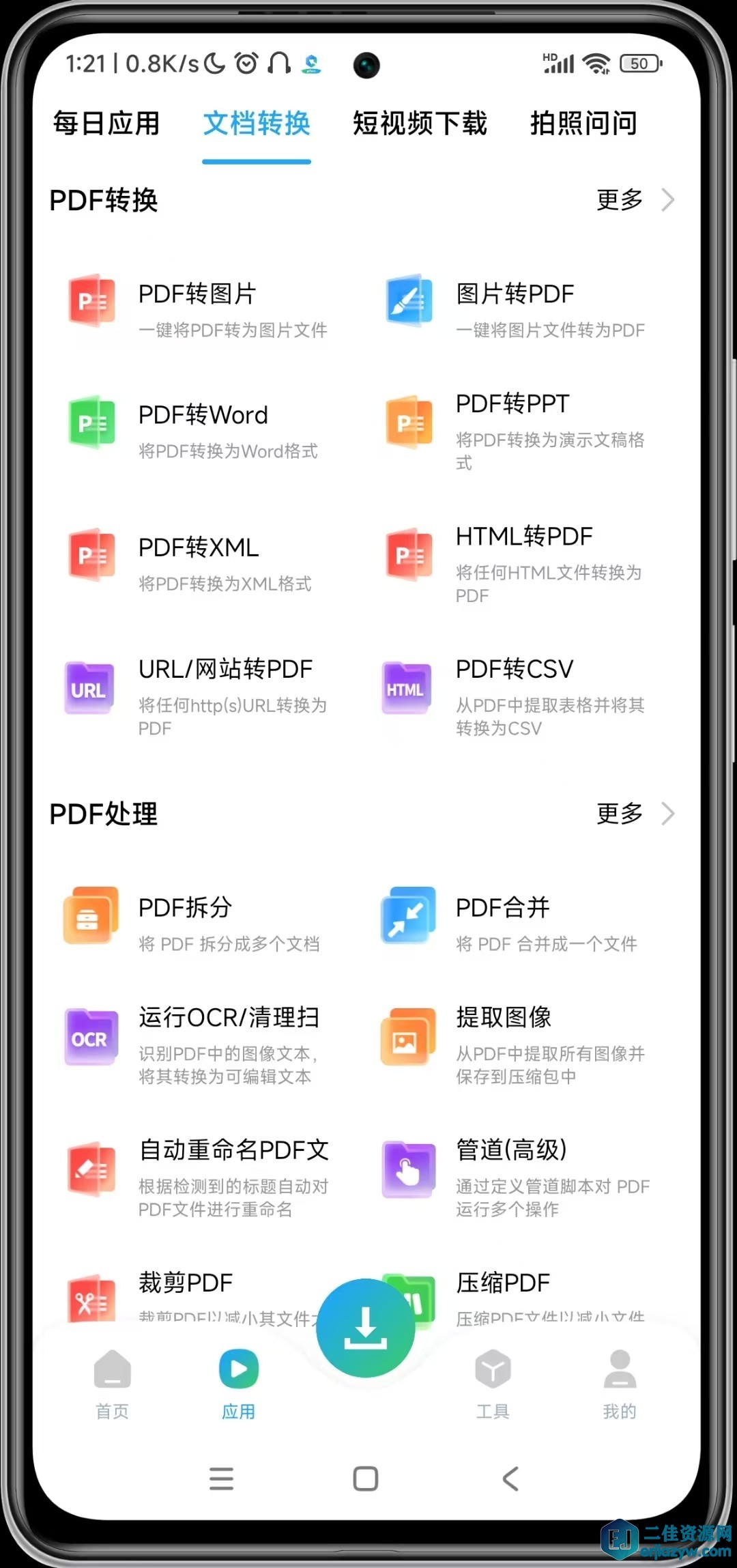Tap the floating download button

coord(366,1328)
